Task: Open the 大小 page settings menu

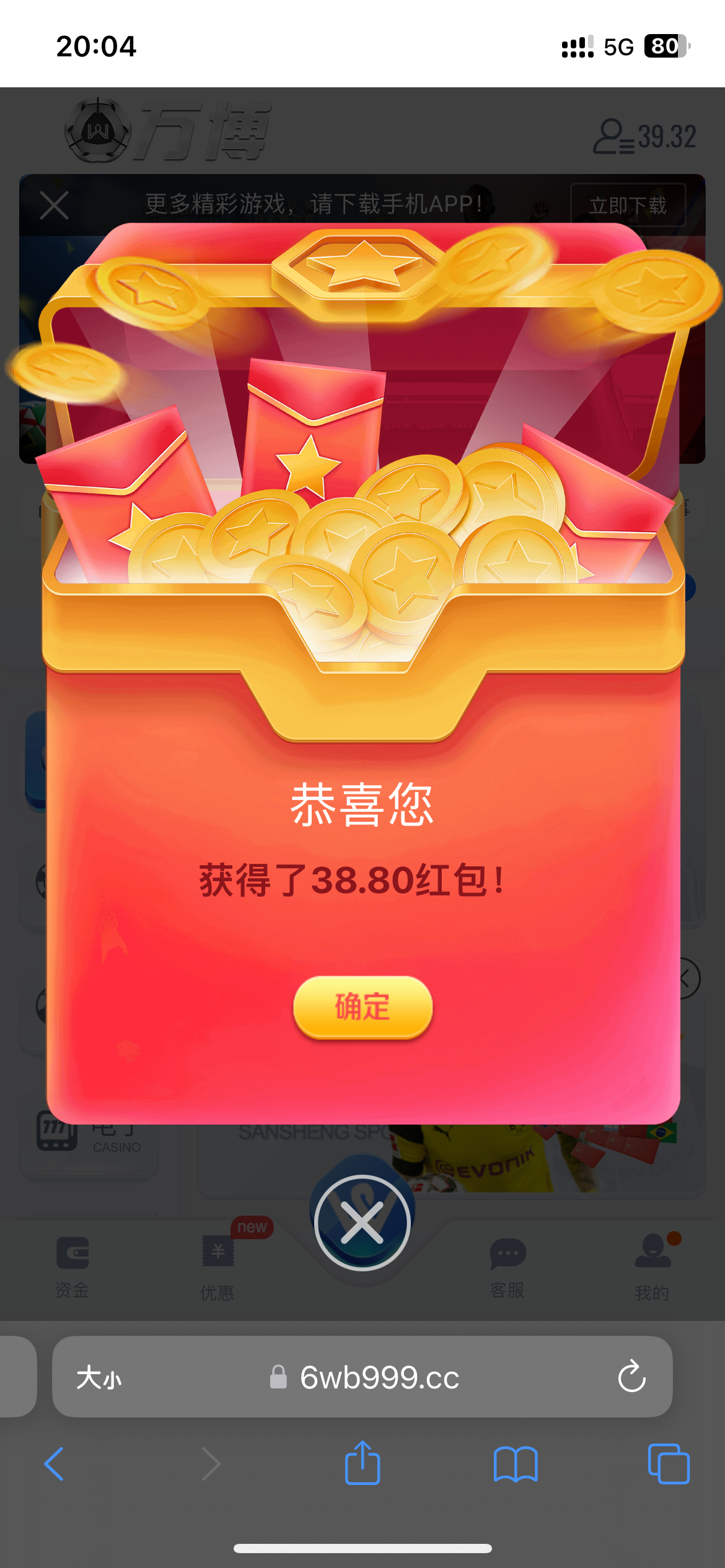Action: (x=99, y=1378)
